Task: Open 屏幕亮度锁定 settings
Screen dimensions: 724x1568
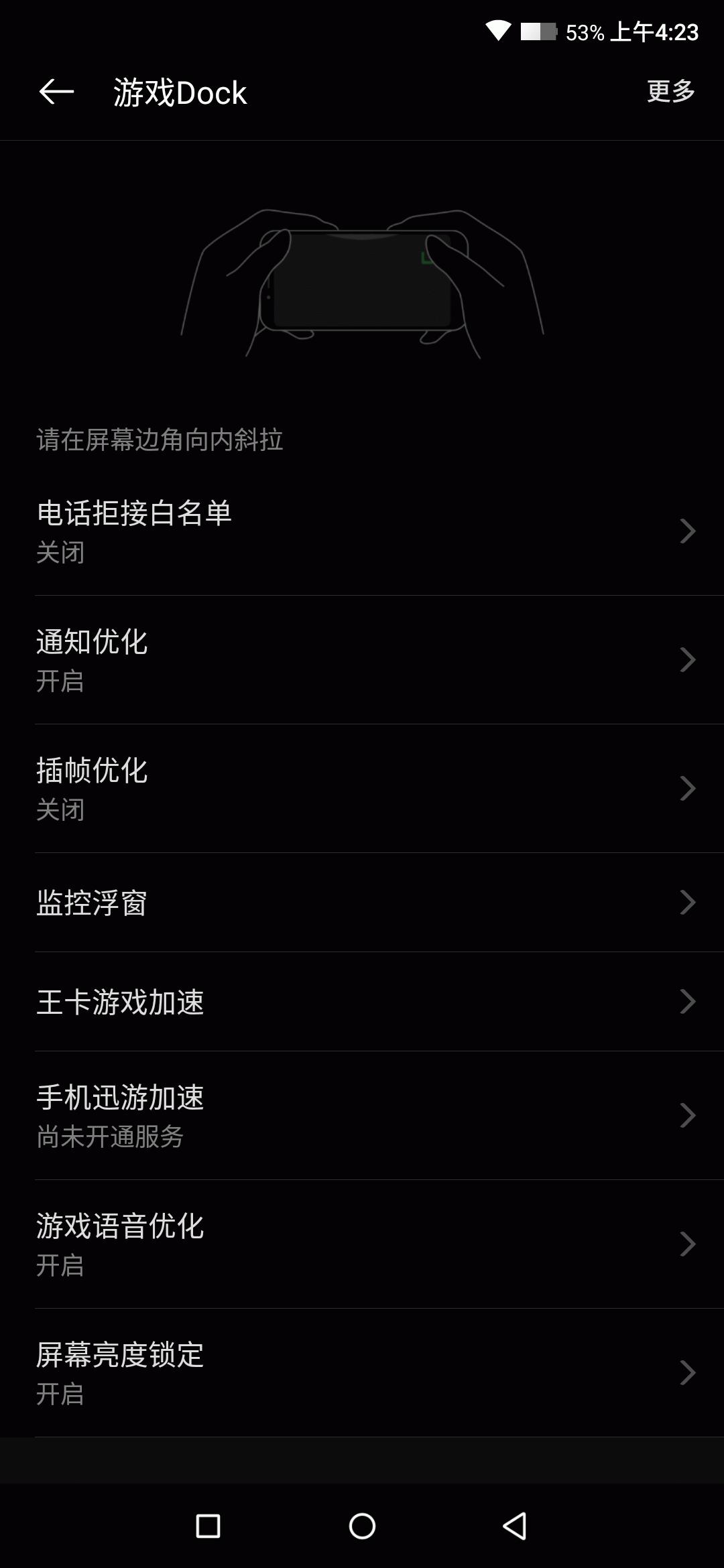Action: [x=362, y=1373]
